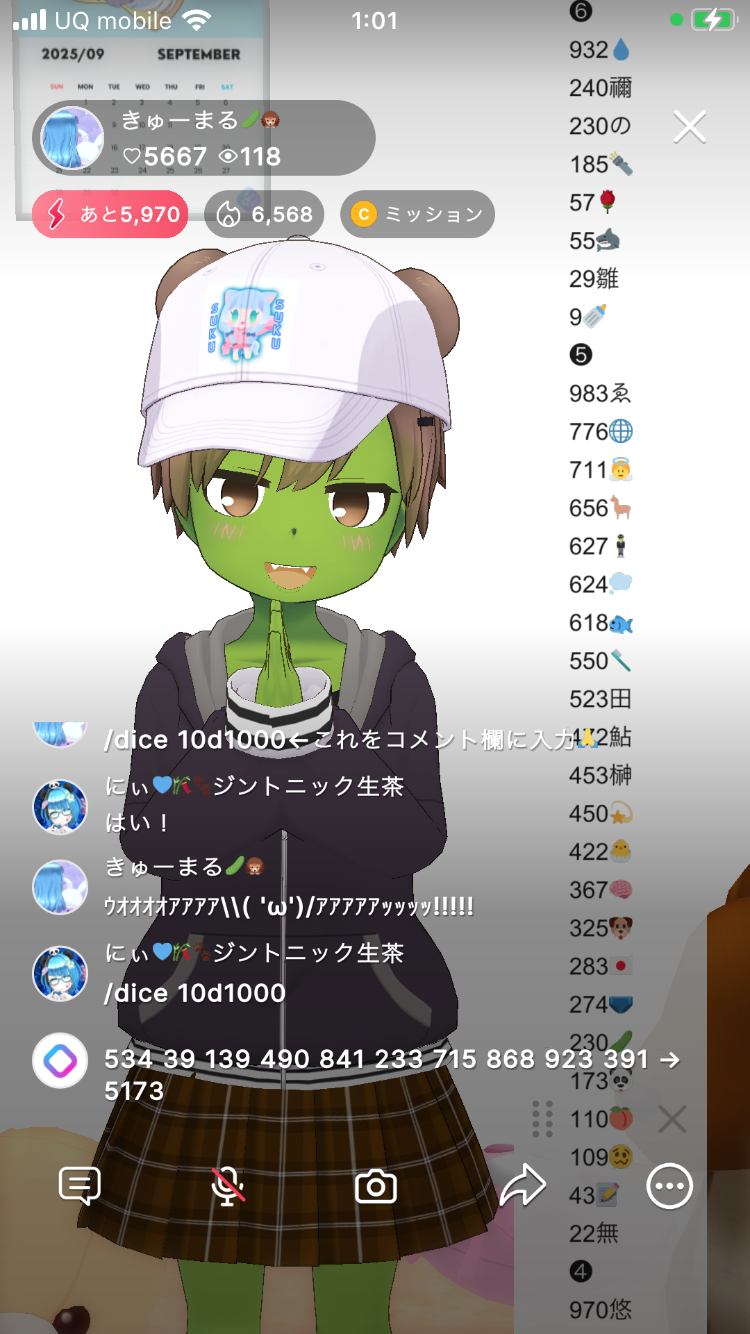This screenshot has height=1334, width=750.
Task: Toggle the muted microphone
Action: pos(228,1187)
